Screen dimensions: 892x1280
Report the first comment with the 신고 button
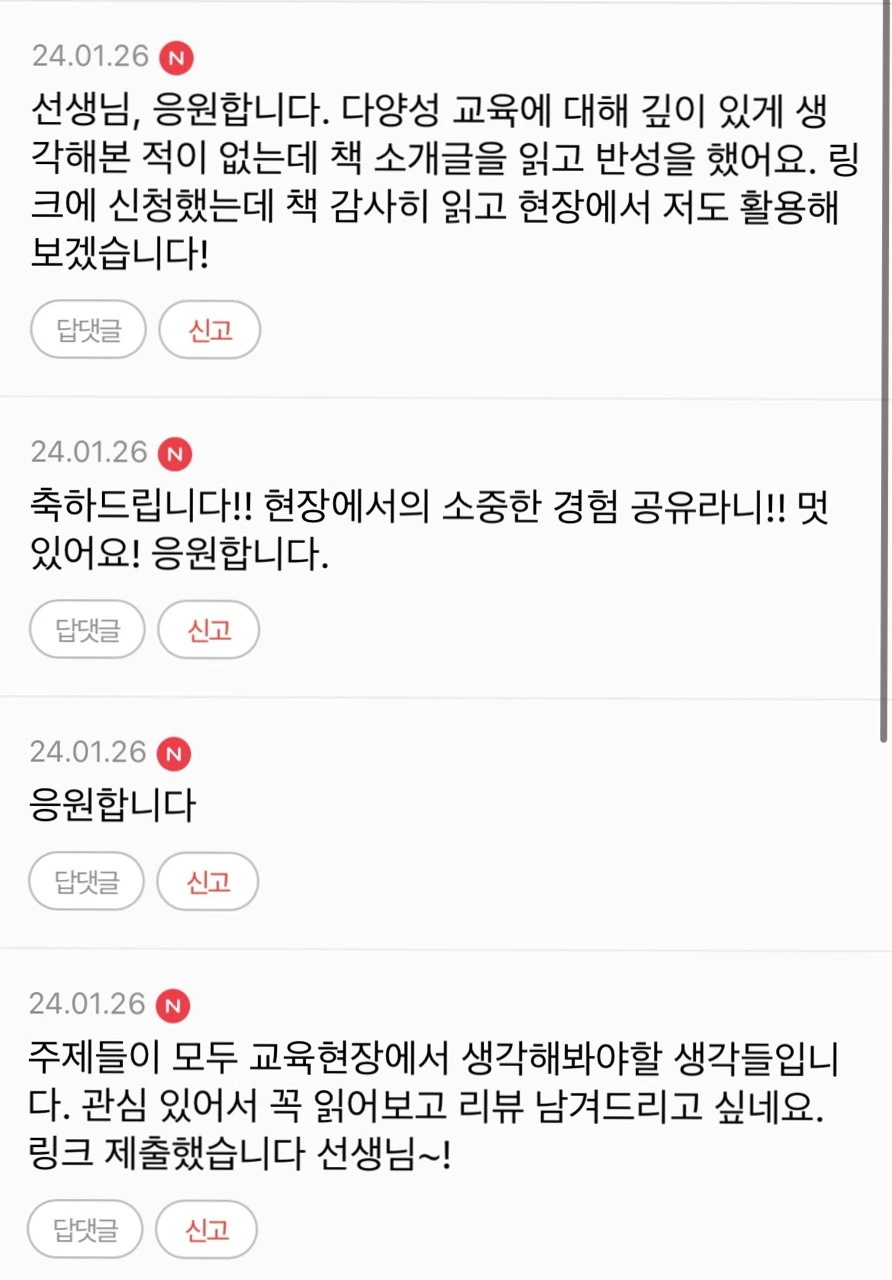click(208, 329)
